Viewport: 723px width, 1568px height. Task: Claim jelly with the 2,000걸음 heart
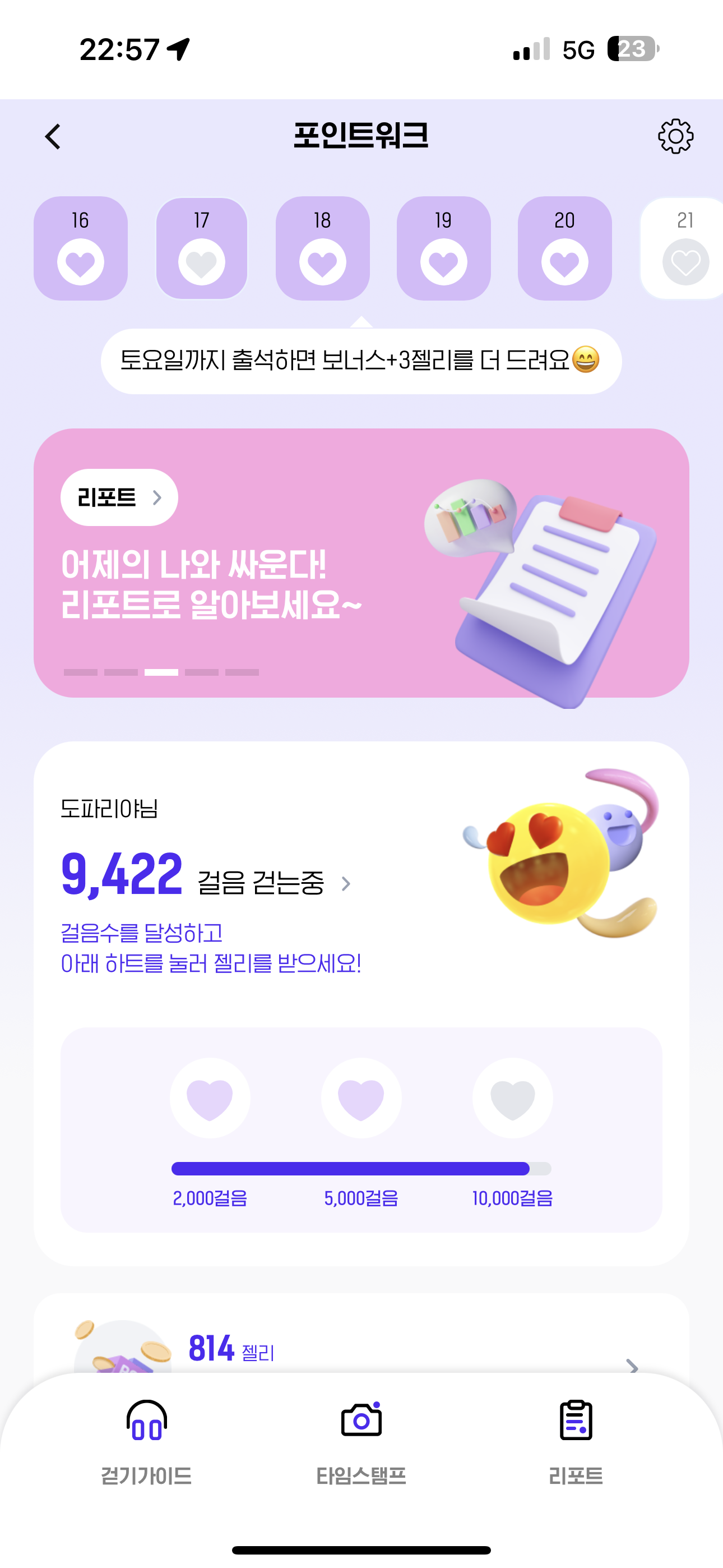pyautogui.click(x=210, y=1098)
